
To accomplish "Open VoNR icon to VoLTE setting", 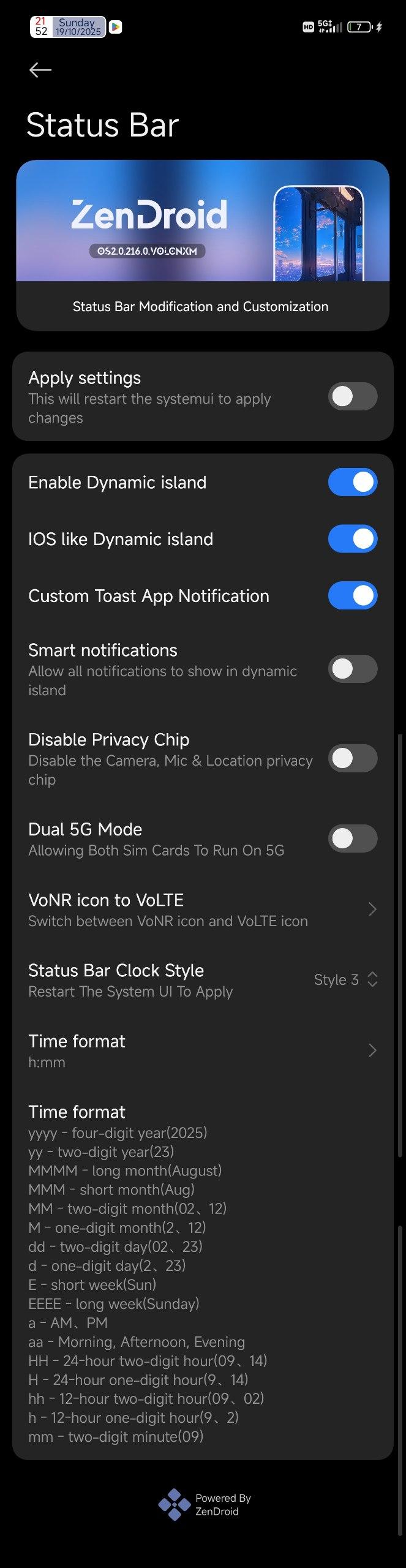I will click(x=202, y=910).
